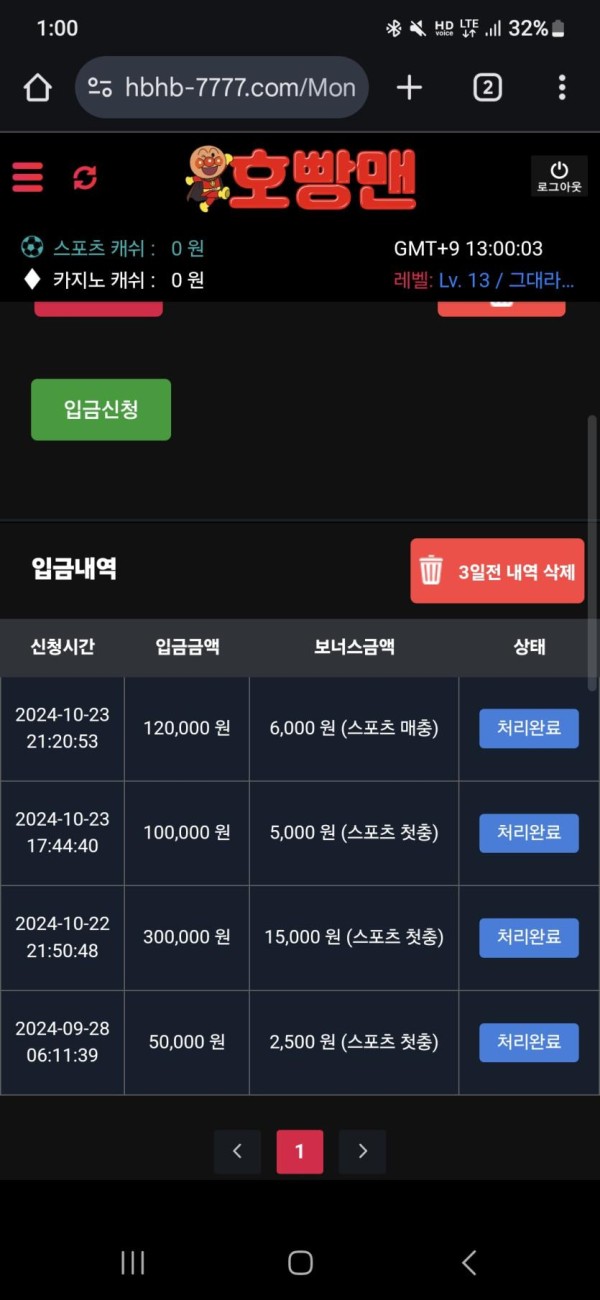Tap 처리완료 for the 50,000 원 deposit
Viewport: 600px width, 1300px height.
click(x=529, y=1041)
